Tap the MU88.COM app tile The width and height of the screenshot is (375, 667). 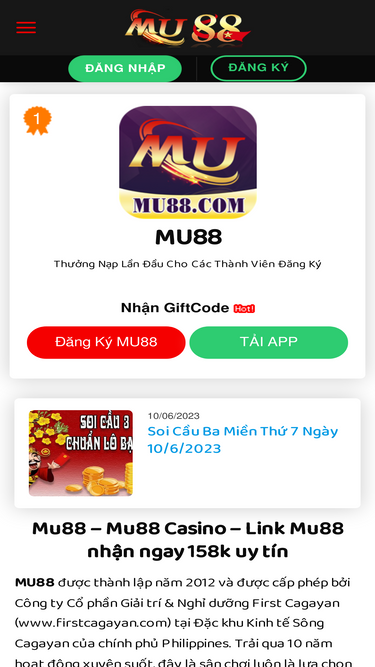[188, 162]
